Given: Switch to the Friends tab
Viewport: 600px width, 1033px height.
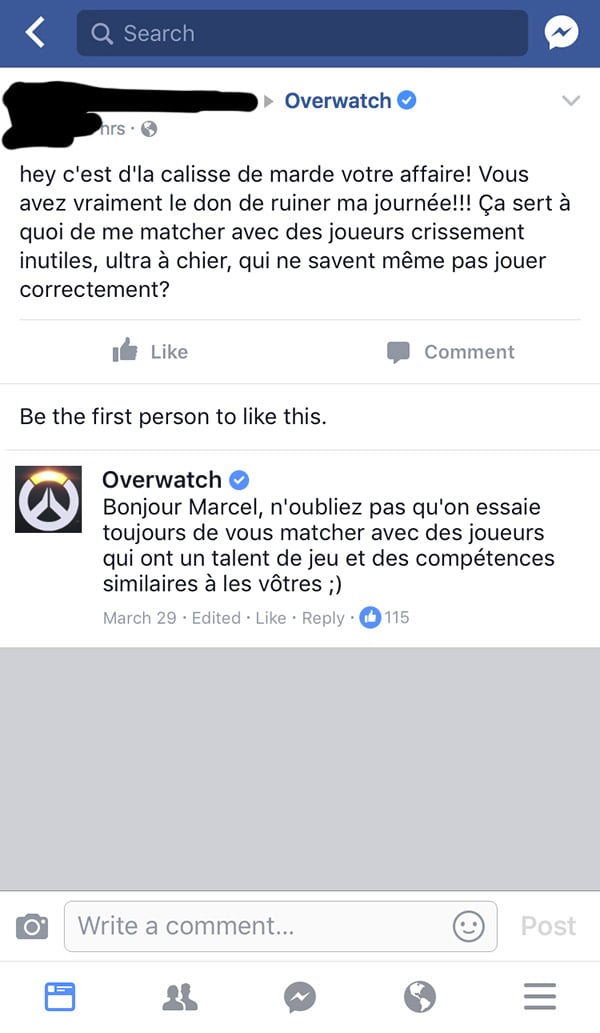Looking at the screenshot, I should 180,997.
